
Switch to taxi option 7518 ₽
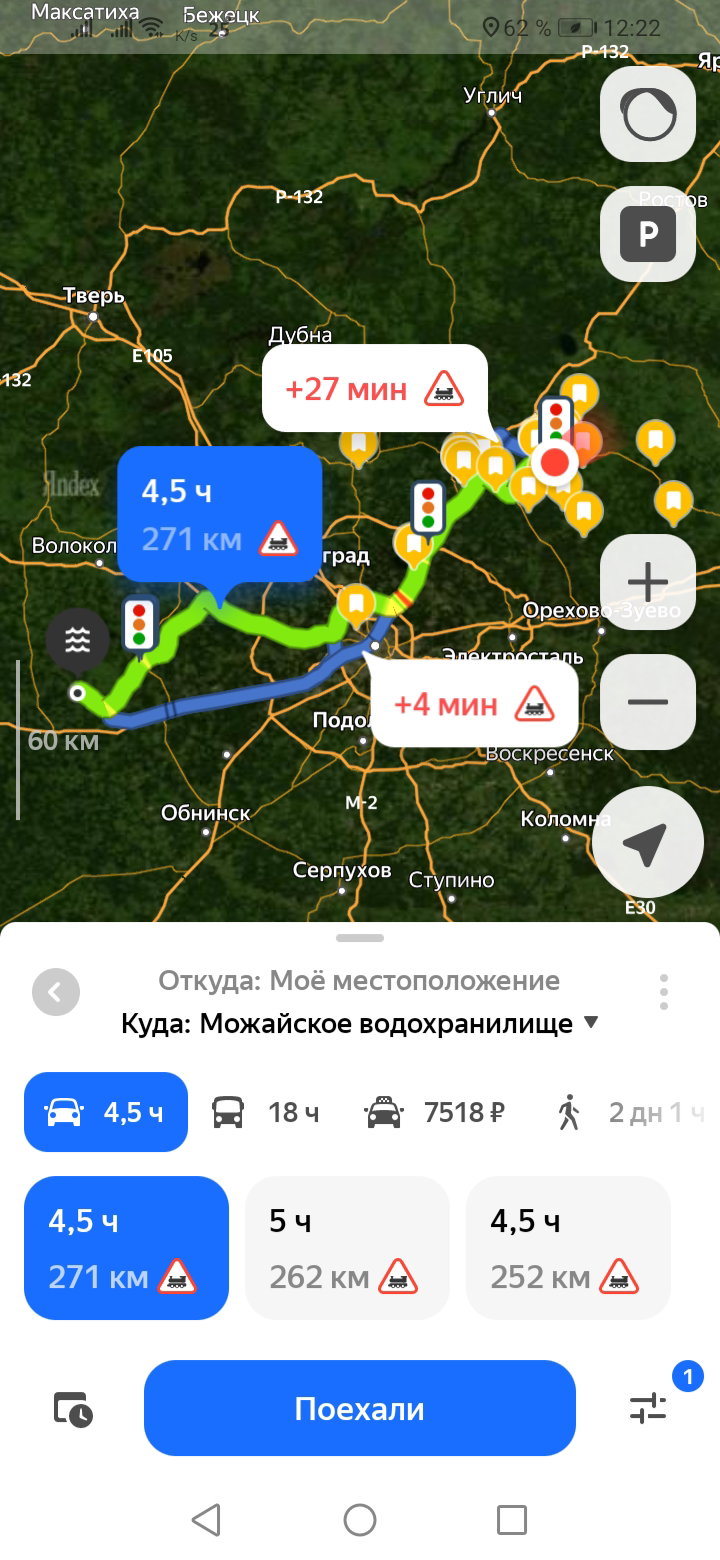[435, 1112]
